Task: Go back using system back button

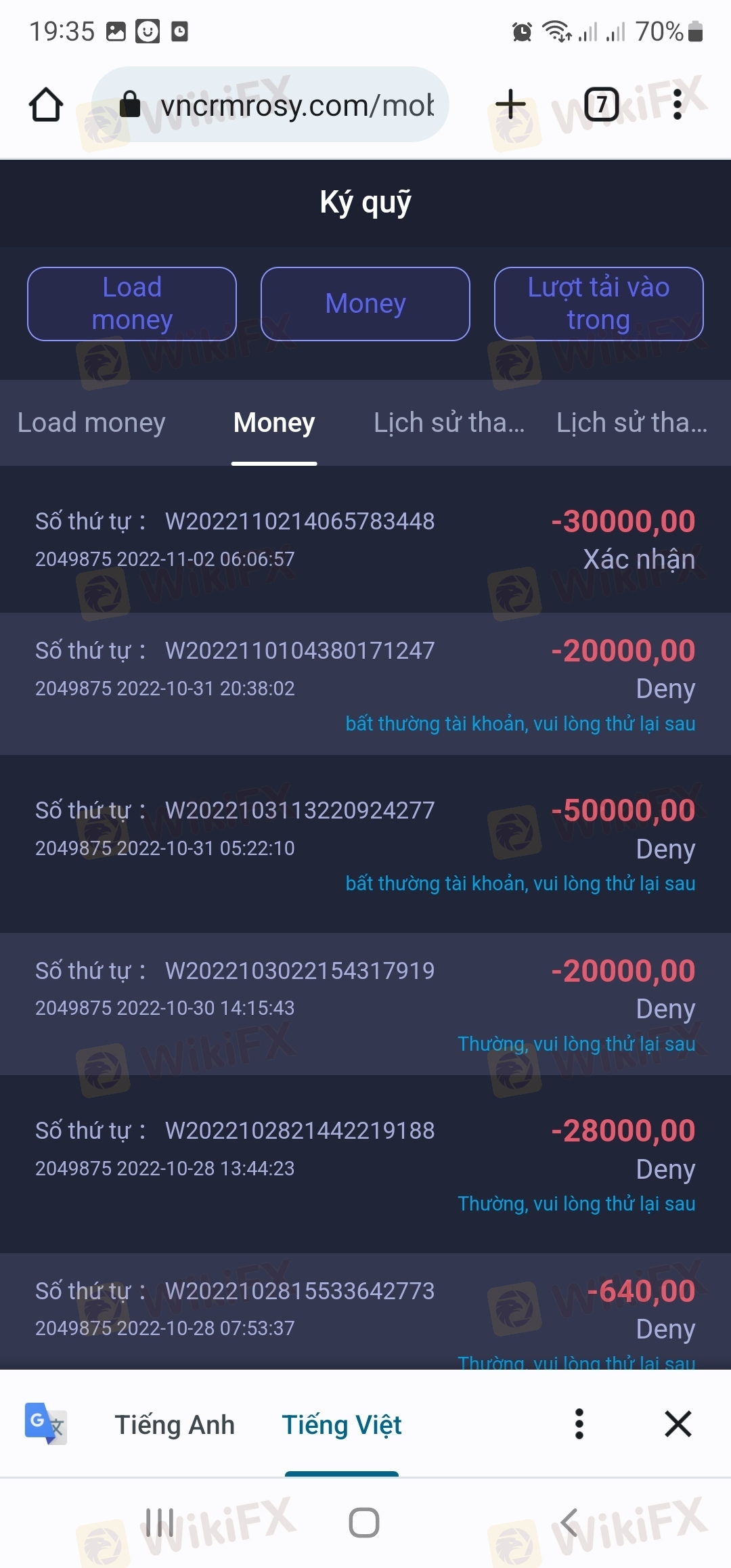Action: (x=569, y=1523)
